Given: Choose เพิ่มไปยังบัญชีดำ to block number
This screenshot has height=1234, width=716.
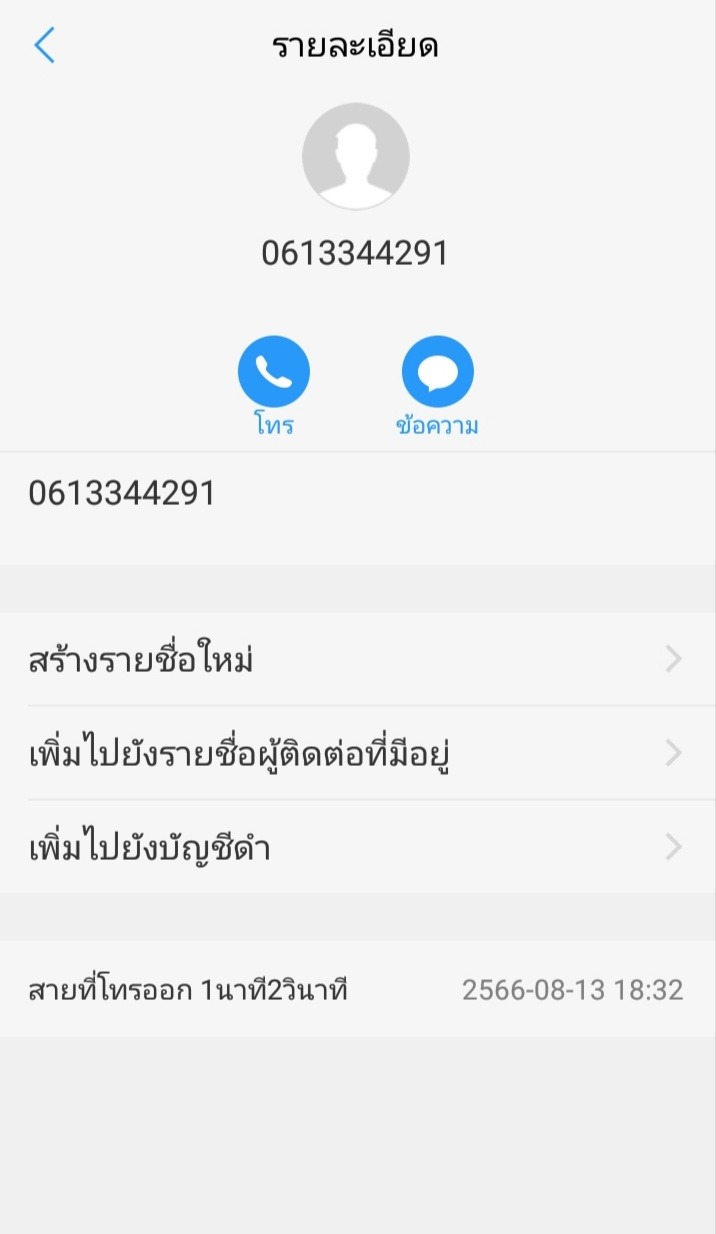Looking at the screenshot, I should coord(357,847).
